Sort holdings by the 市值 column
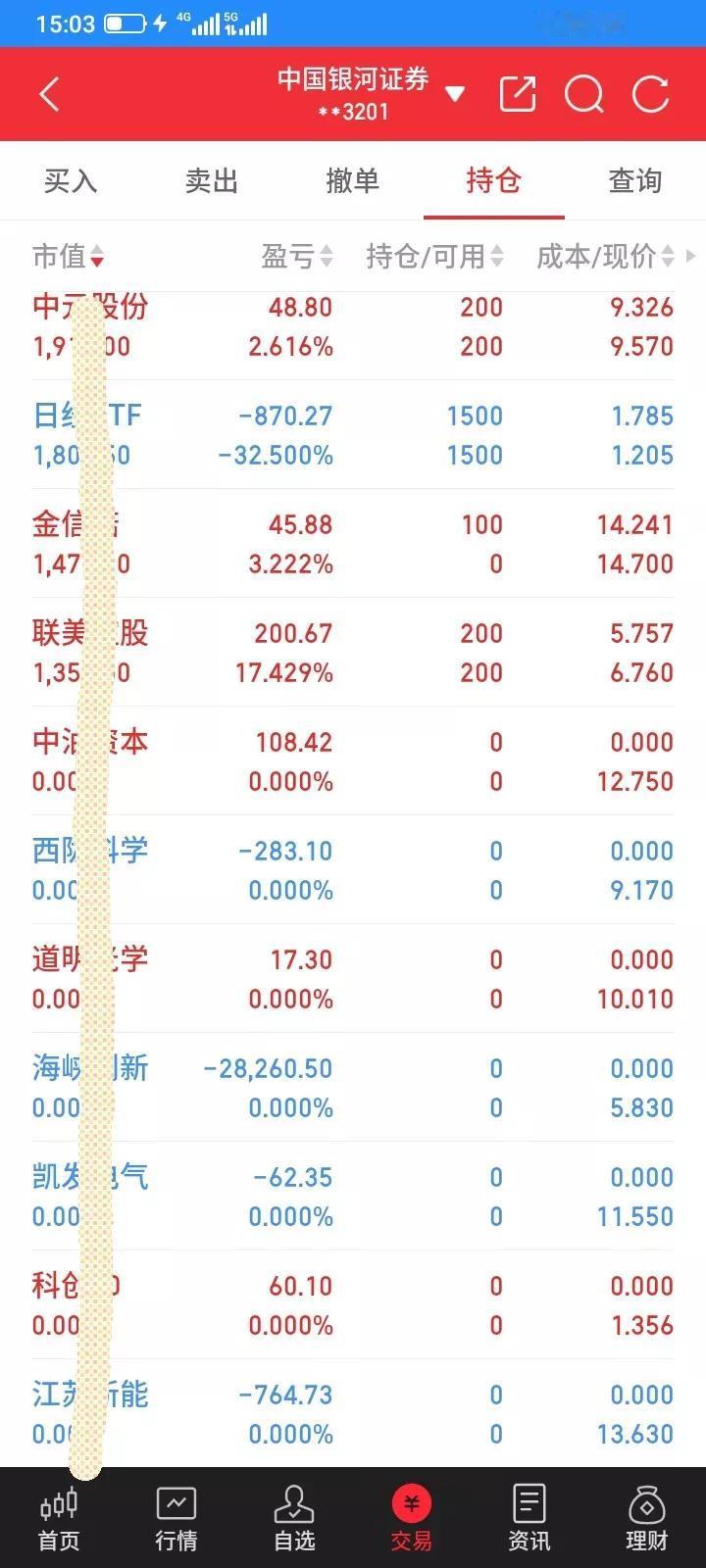706x1568 pixels. click(x=69, y=257)
